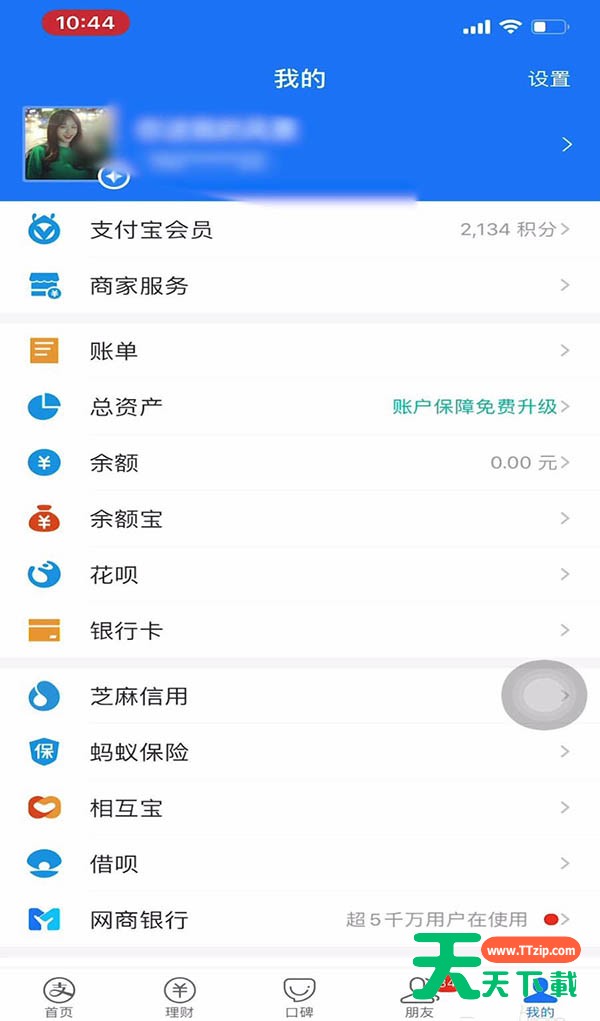Open 蚂蚁保险 insurance
This screenshot has width=600, height=1021.
pos(300,752)
